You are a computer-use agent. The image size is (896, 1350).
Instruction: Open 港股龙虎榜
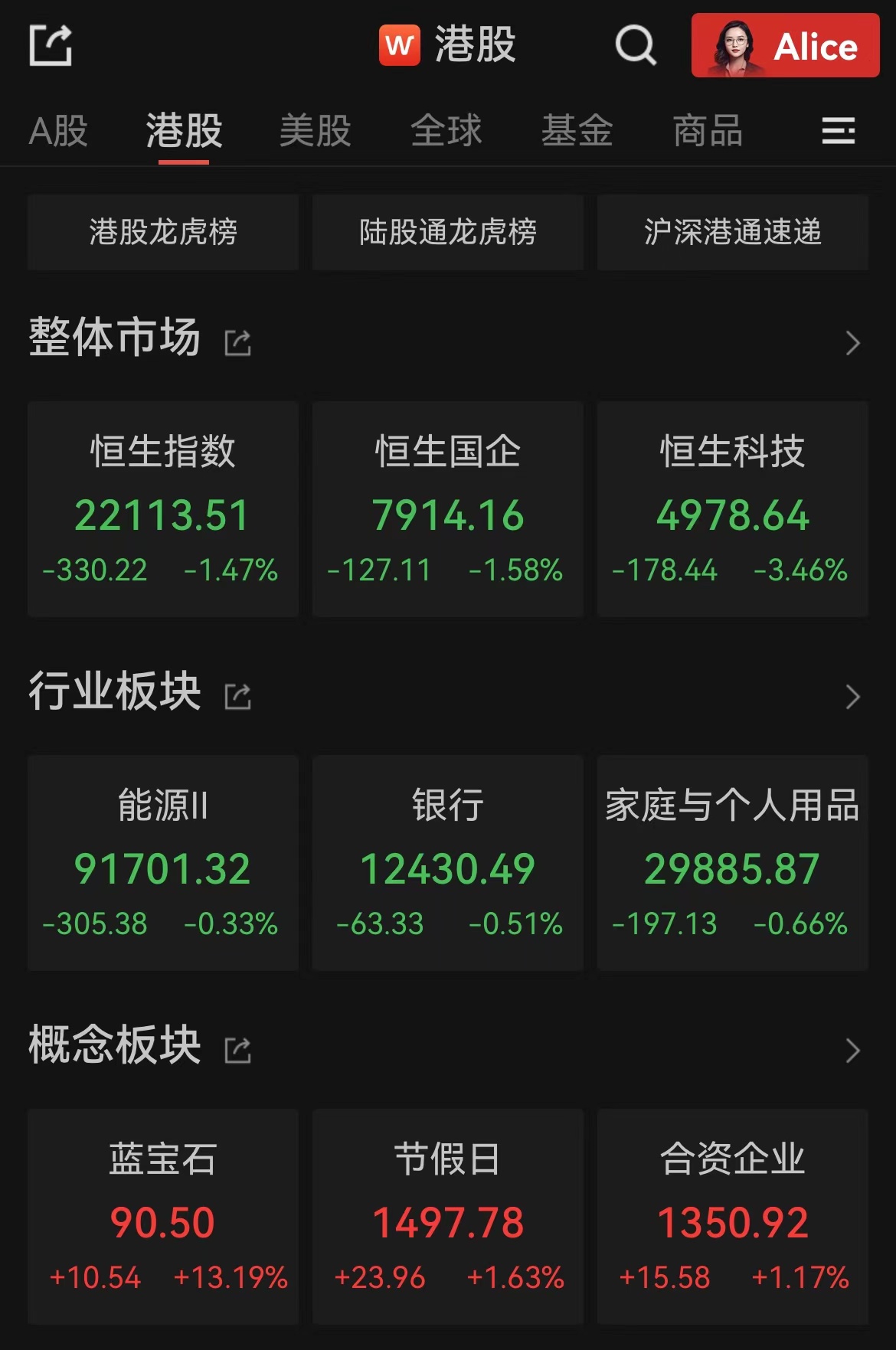coord(162,232)
